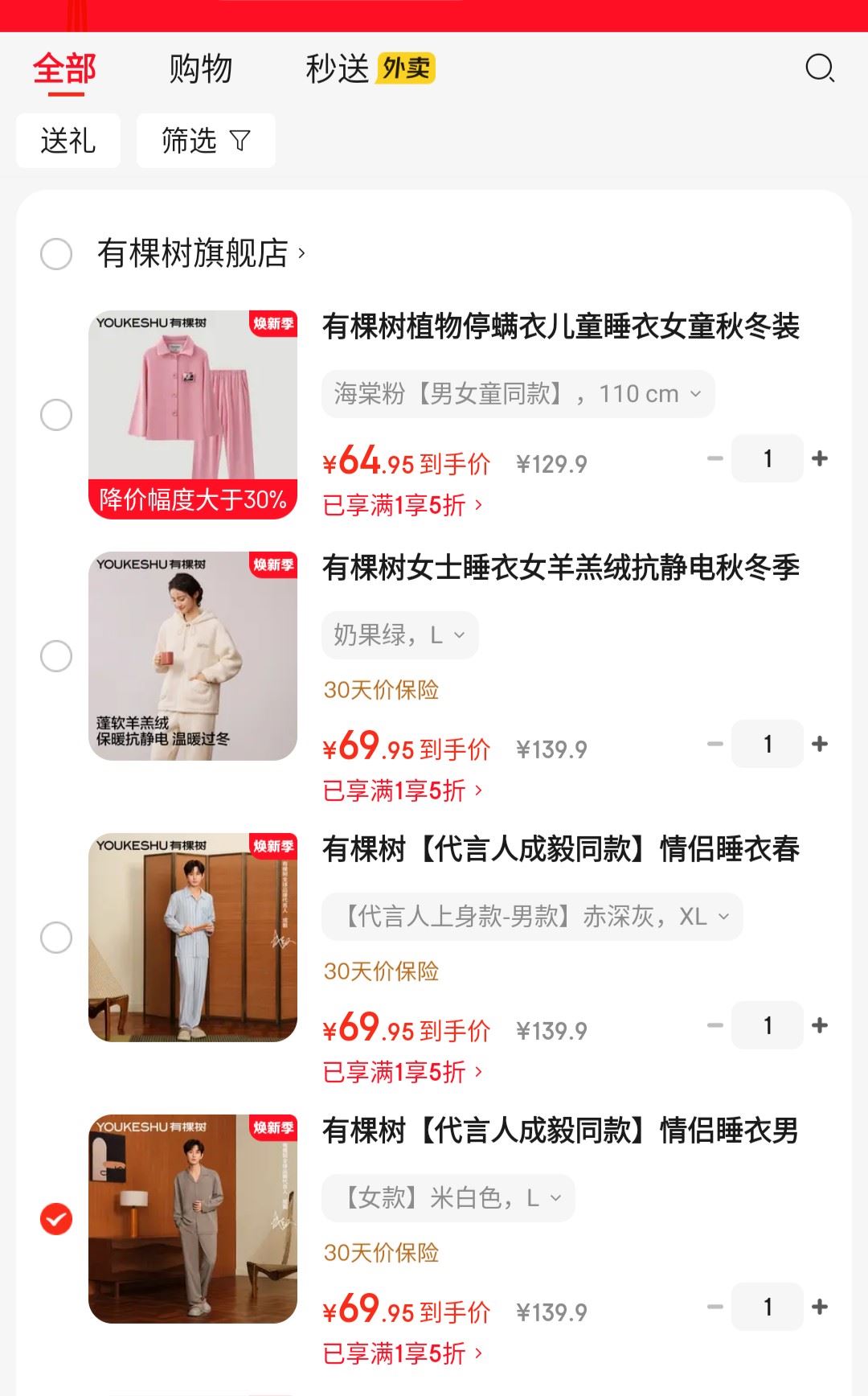Decrease the 赤深灰 XL pajamas quantity
Screen dimensions: 868x1396
[714, 1025]
